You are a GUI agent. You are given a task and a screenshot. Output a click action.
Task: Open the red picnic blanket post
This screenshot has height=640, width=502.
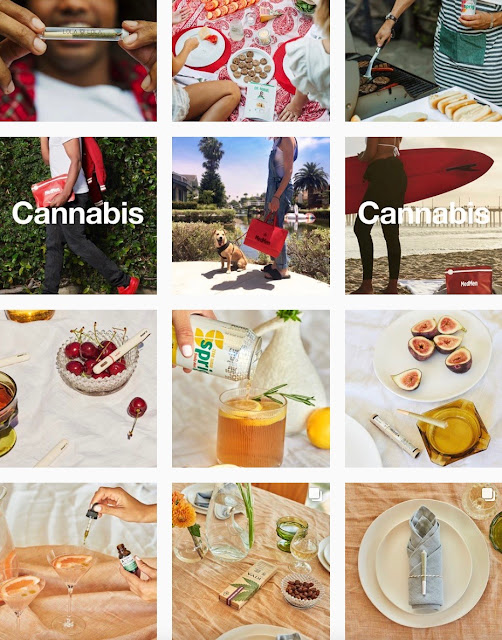point(251,60)
